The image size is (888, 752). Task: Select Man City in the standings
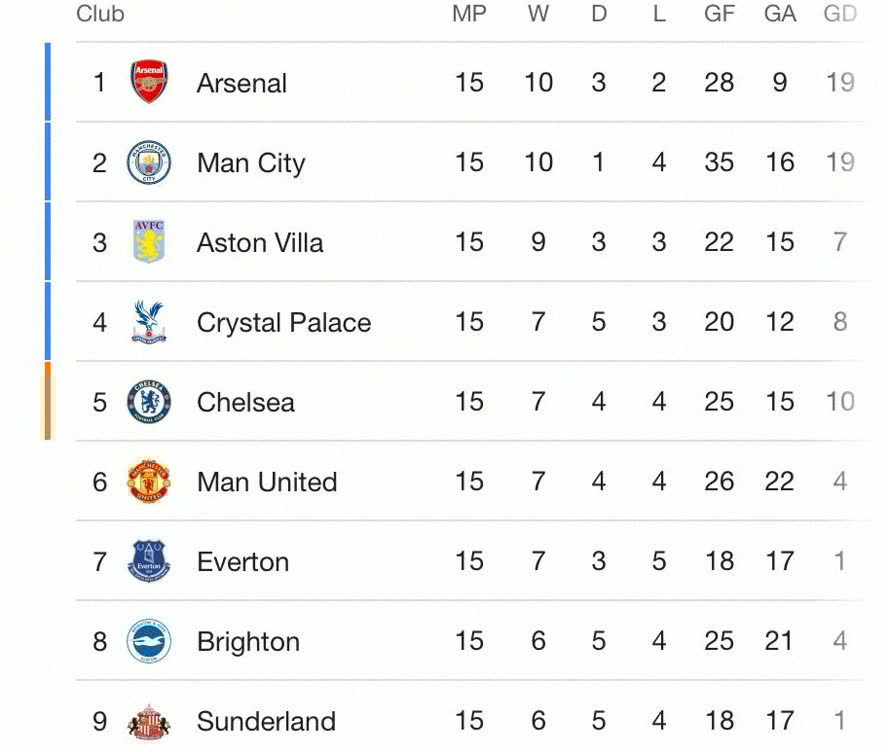tap(251, 163)
